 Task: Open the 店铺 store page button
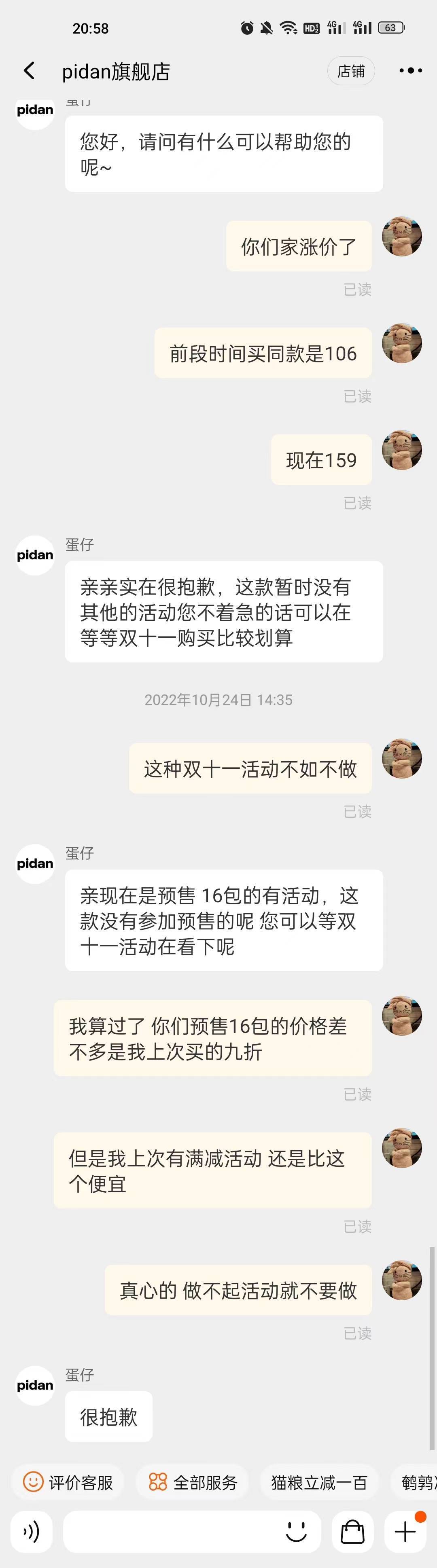[350, 71]
